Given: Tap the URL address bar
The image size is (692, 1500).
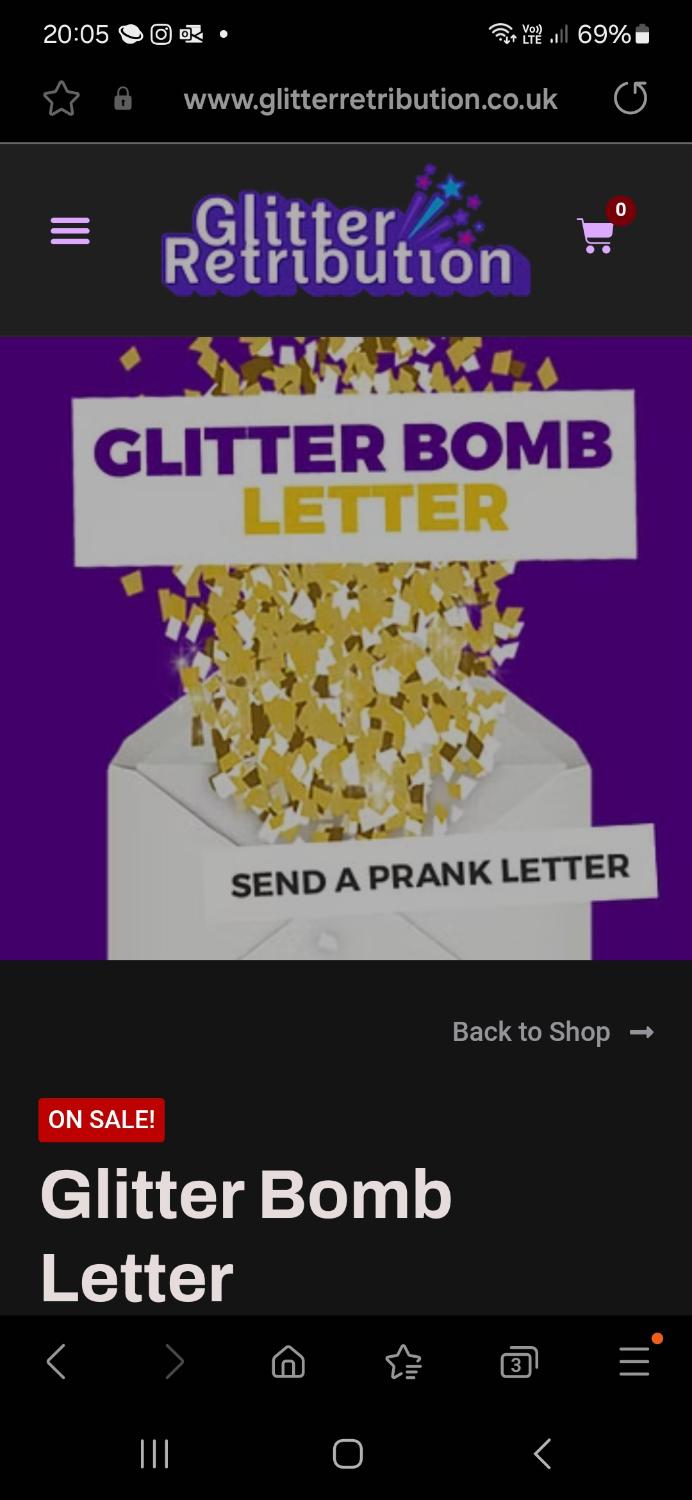Looking at the screenshot, I should click(x=370, y=99).
